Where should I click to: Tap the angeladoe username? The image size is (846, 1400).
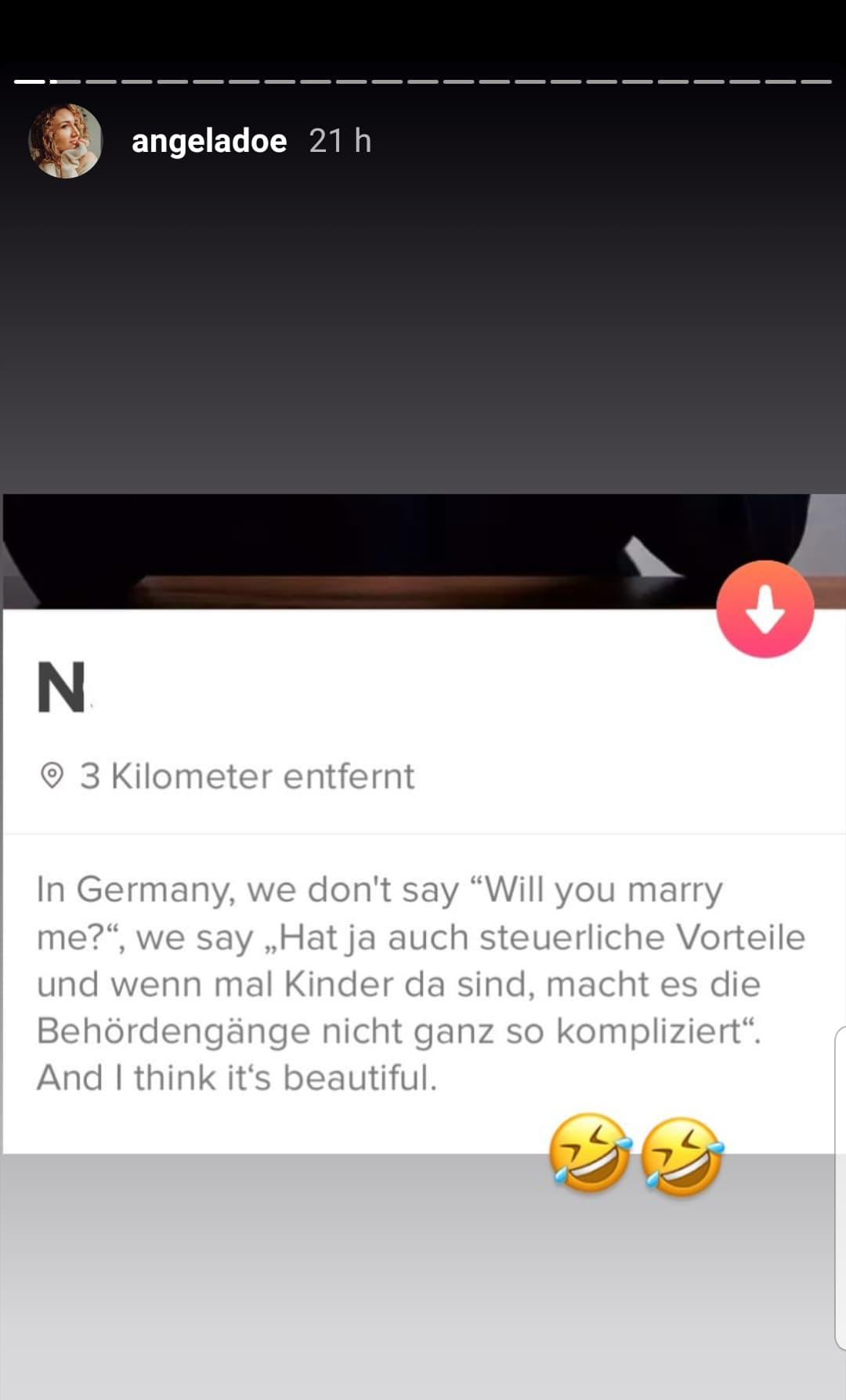pos(209,142)
